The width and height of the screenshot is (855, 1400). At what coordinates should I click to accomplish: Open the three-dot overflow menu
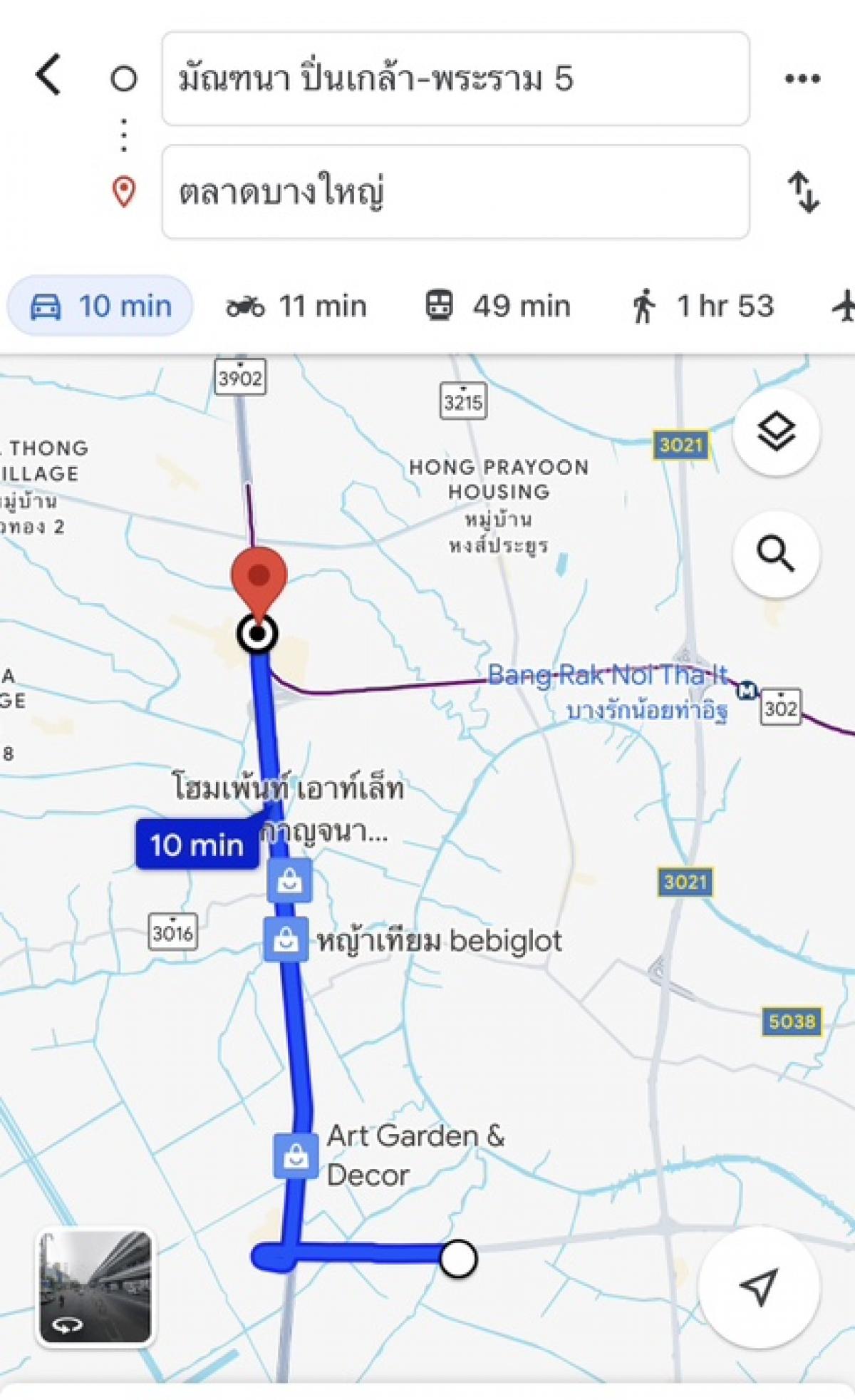tap(802, 78)
